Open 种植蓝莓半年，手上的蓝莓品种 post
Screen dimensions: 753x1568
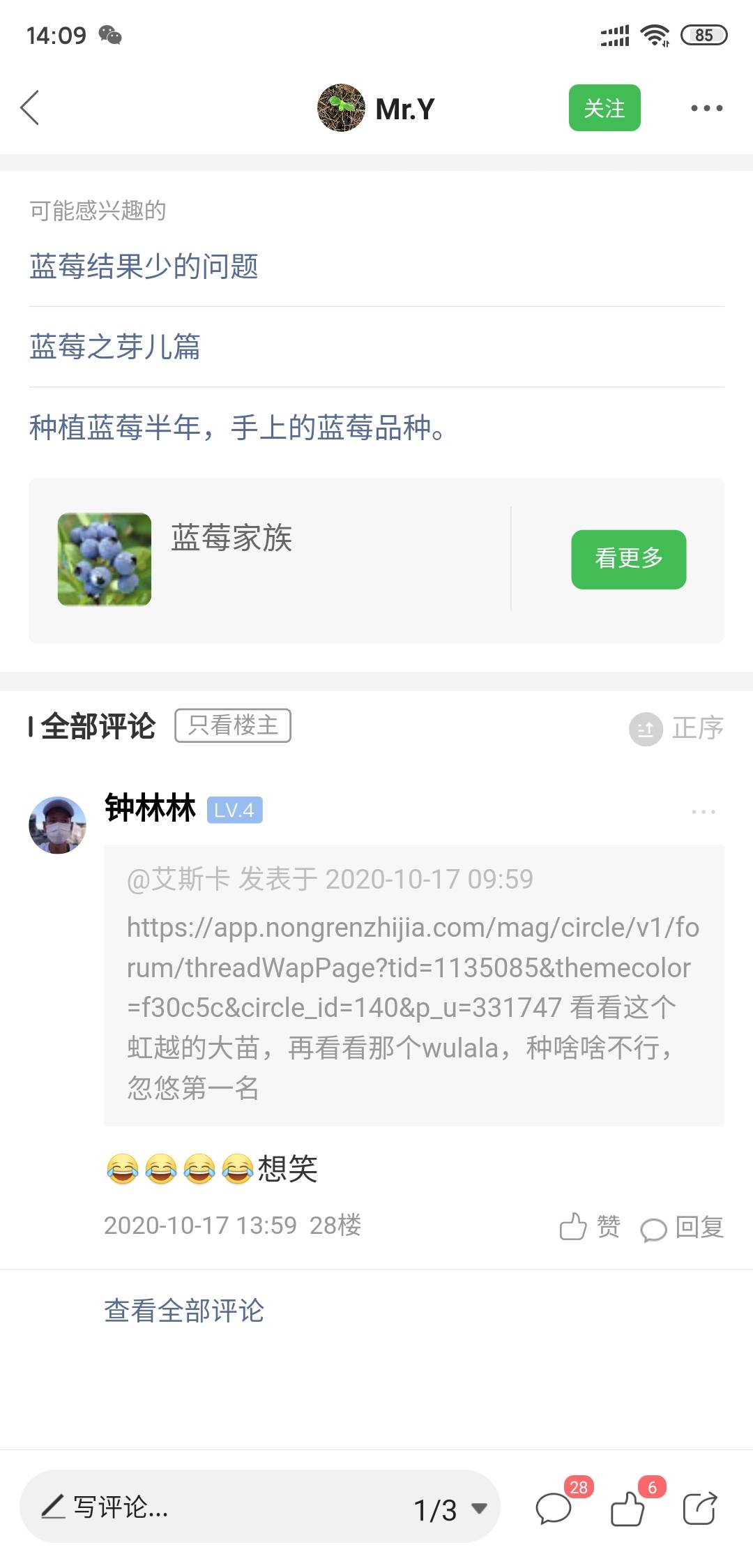pyautogui.click(x=237, y=428)
